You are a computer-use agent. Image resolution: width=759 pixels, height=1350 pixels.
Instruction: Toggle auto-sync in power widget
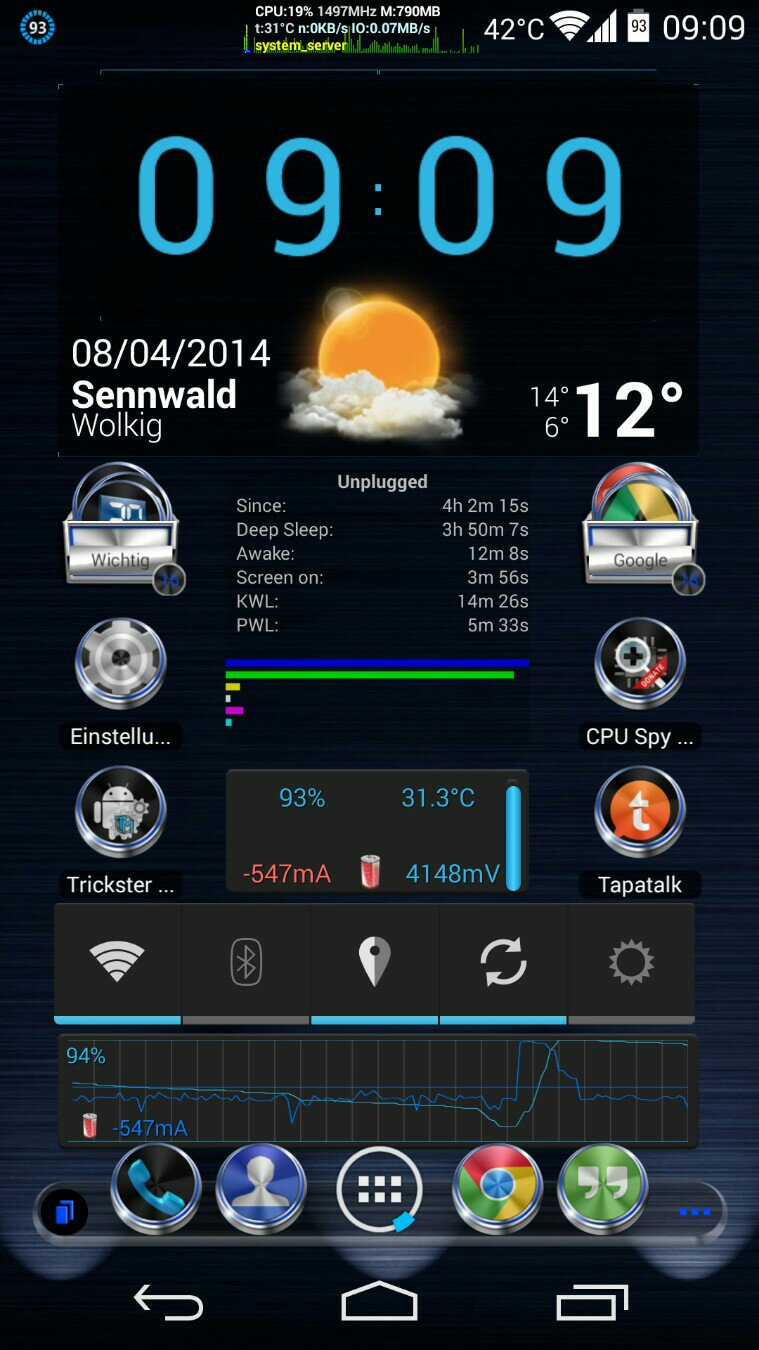click(x=502, y=962)
